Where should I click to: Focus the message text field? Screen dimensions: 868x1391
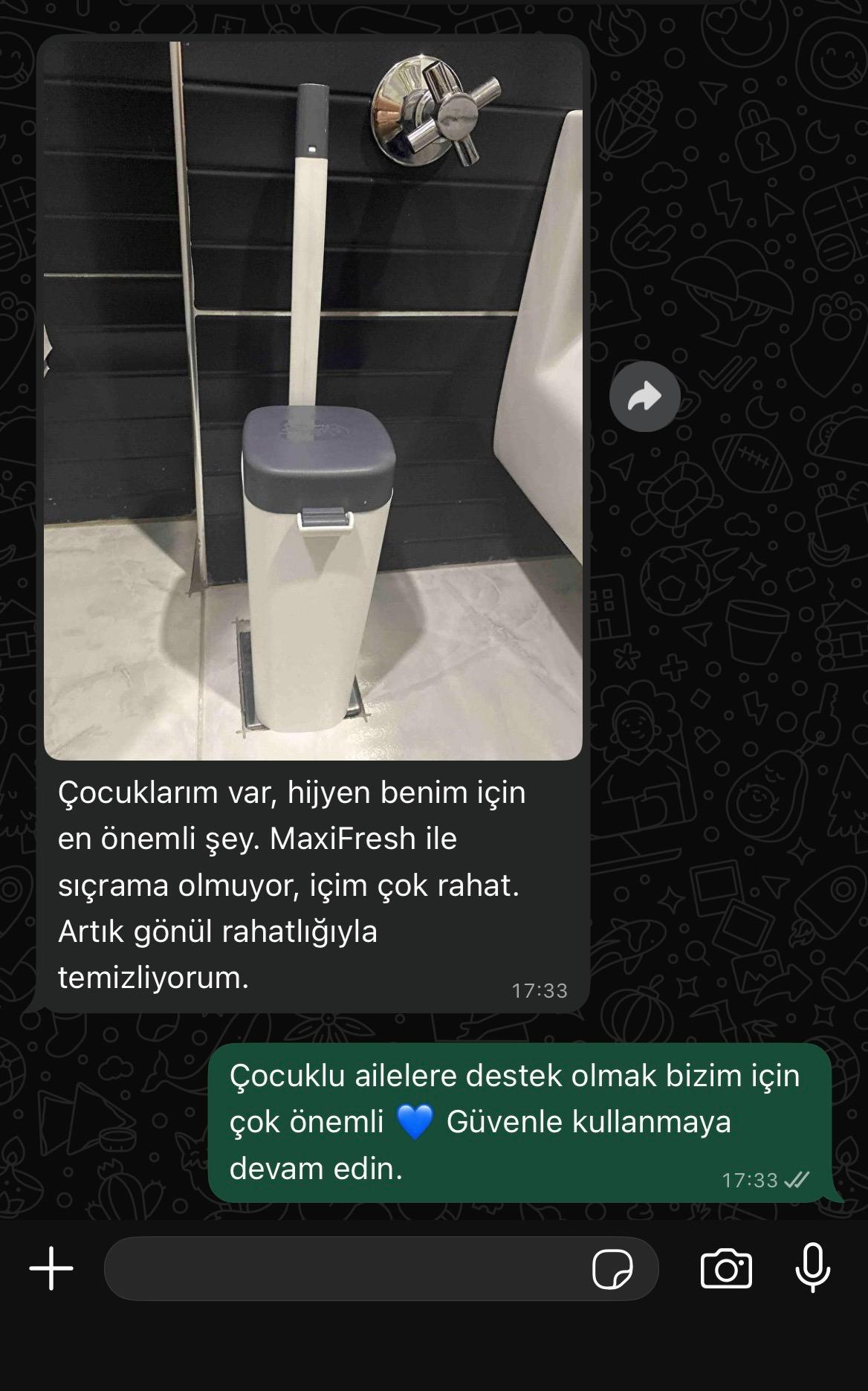[342, 1268]
